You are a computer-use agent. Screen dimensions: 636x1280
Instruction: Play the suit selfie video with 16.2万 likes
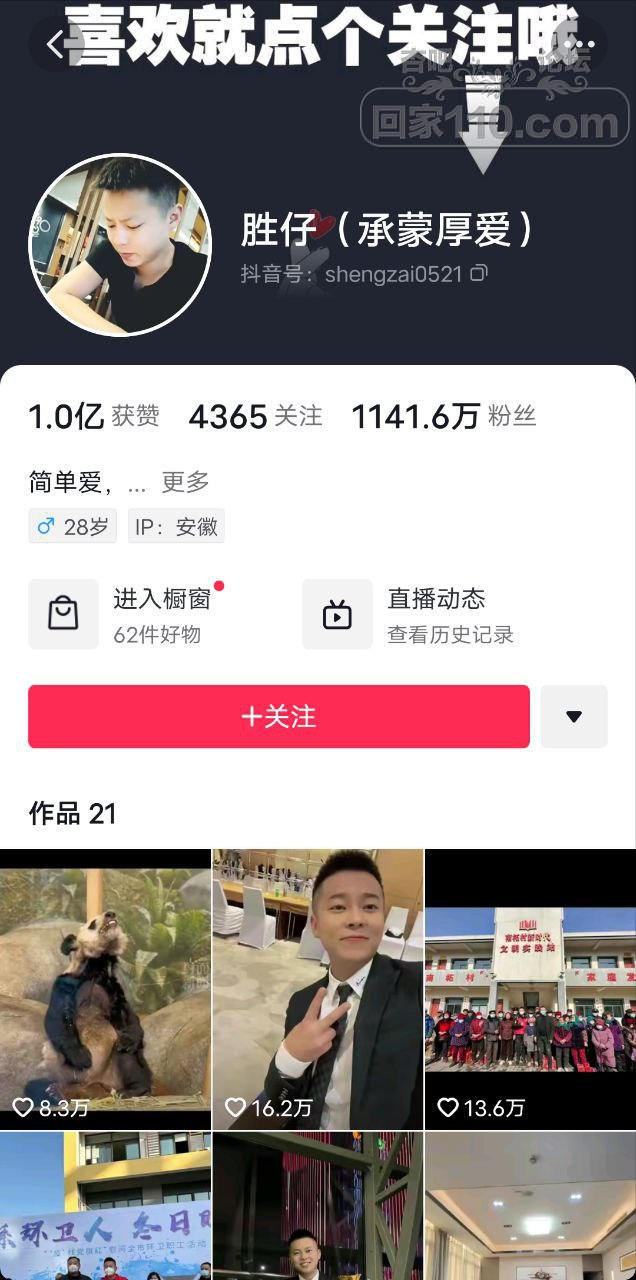(318, 989)
